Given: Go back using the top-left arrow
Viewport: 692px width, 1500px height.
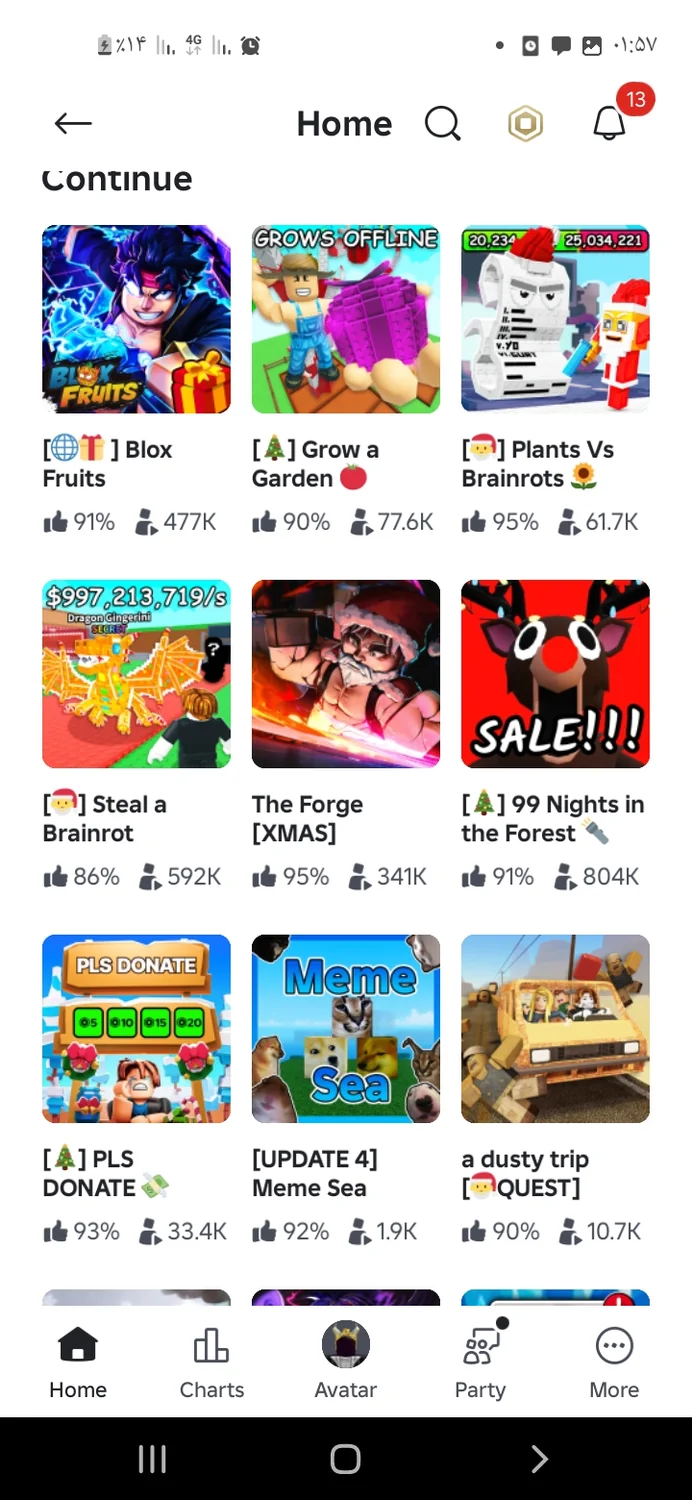Looking at the screenshot, I should pos(73,124).
